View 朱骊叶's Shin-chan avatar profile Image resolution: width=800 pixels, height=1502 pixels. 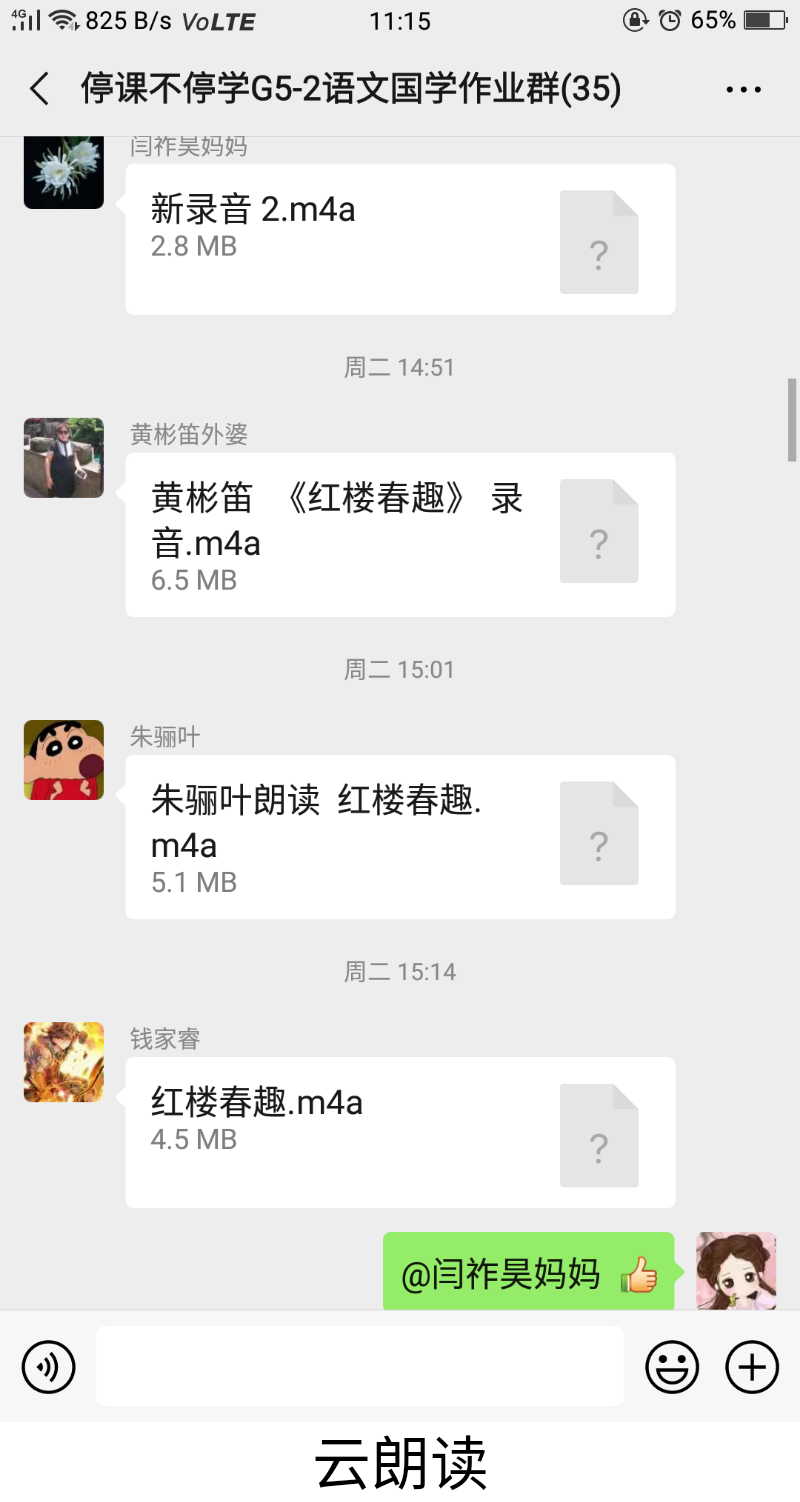coord(64,760)
